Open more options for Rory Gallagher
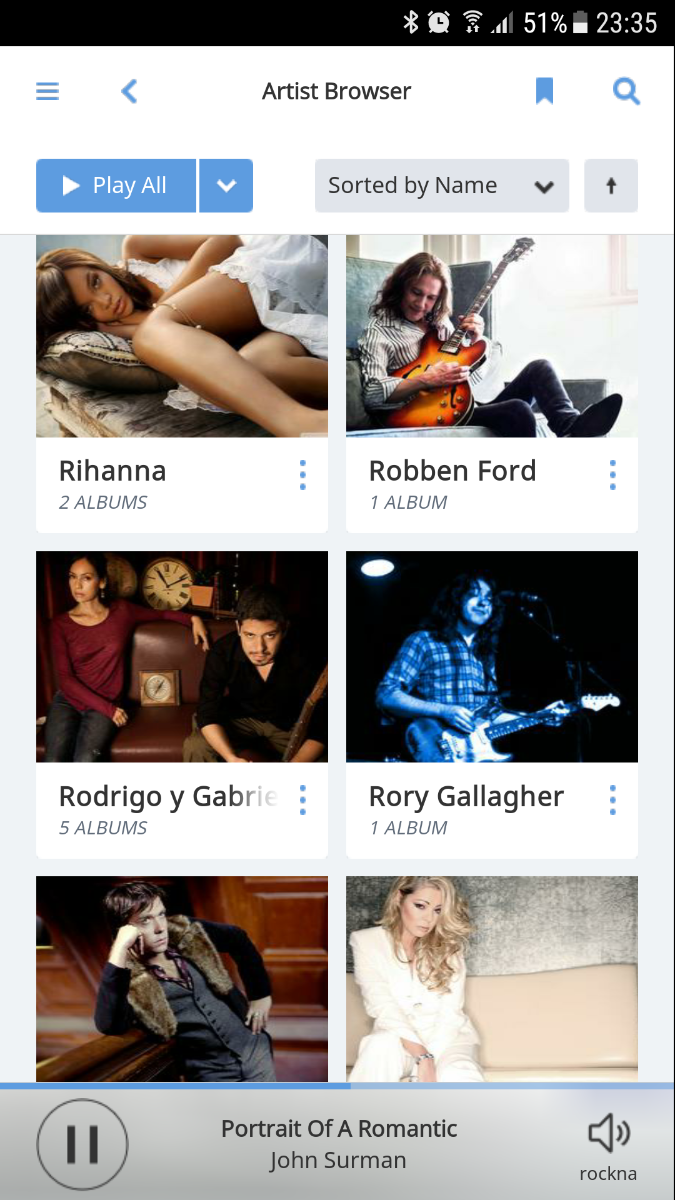 click(612, 800)
